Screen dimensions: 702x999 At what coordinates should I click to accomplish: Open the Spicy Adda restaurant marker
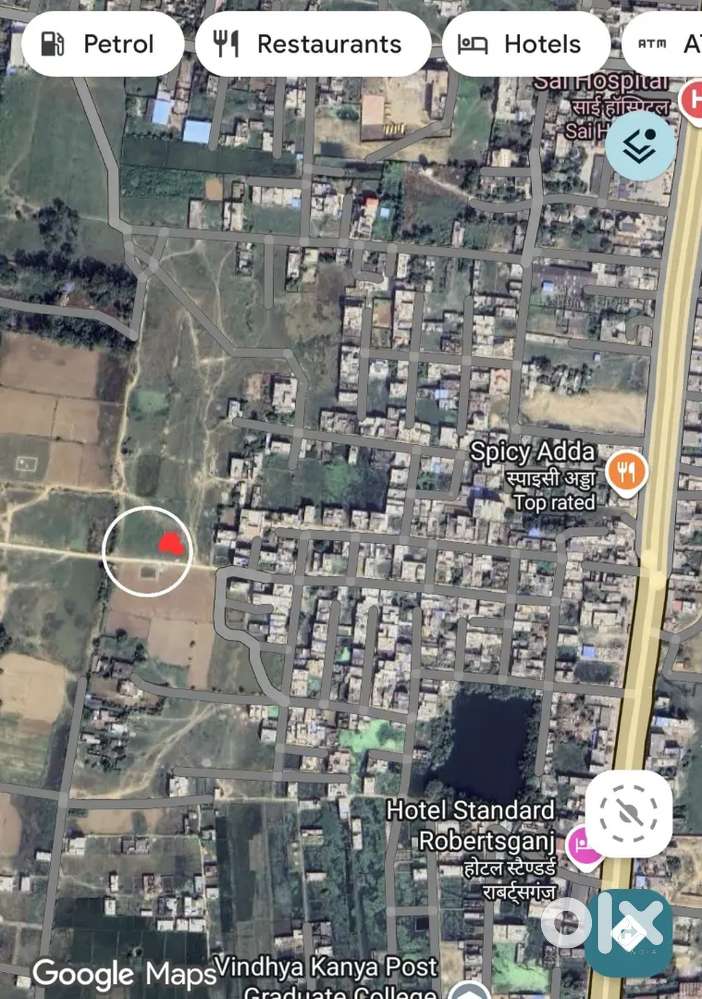point(627,472)
